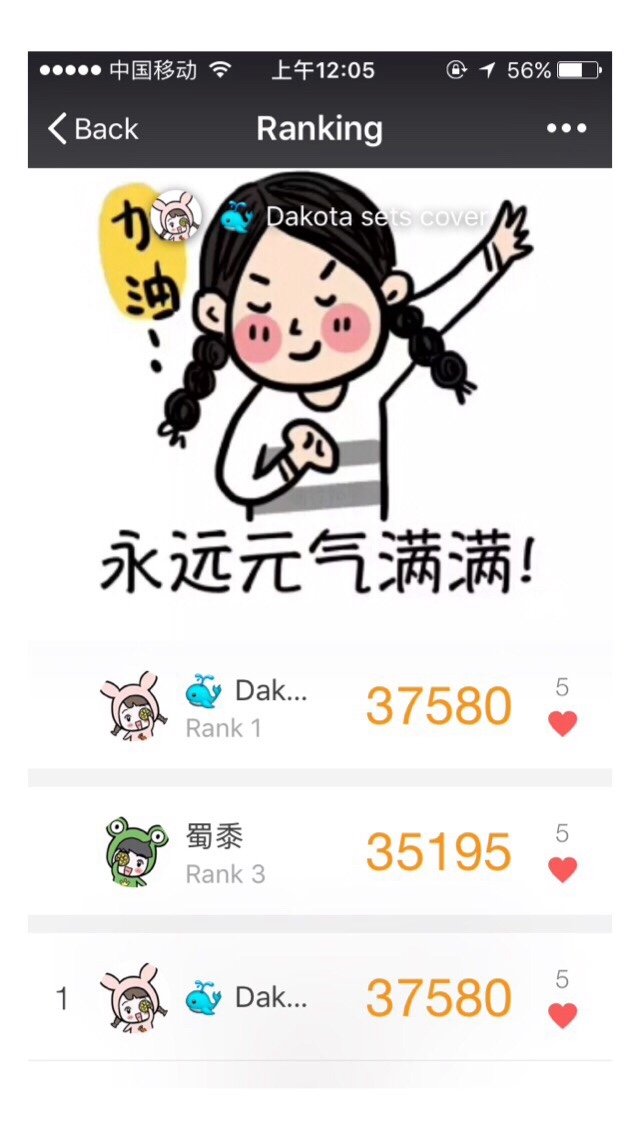Go back from the Ranking page
This screenshot has width=640, height=1136.
pyautogui.click(x=92, y=129)
